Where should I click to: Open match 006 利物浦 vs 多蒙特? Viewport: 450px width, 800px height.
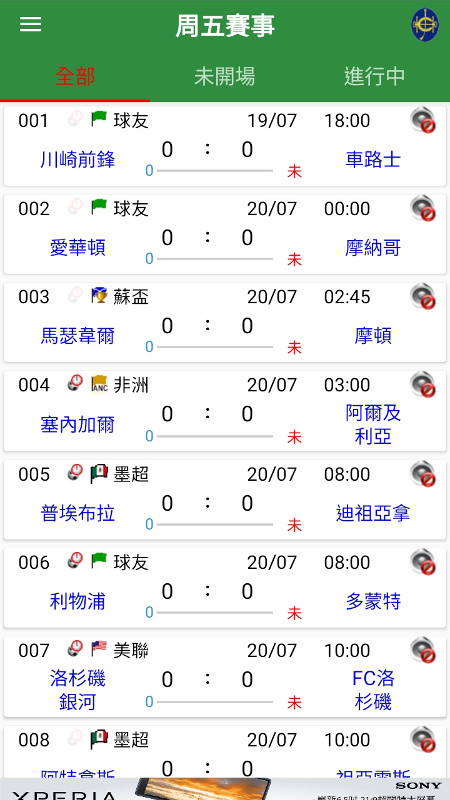[x=225, y=588]
